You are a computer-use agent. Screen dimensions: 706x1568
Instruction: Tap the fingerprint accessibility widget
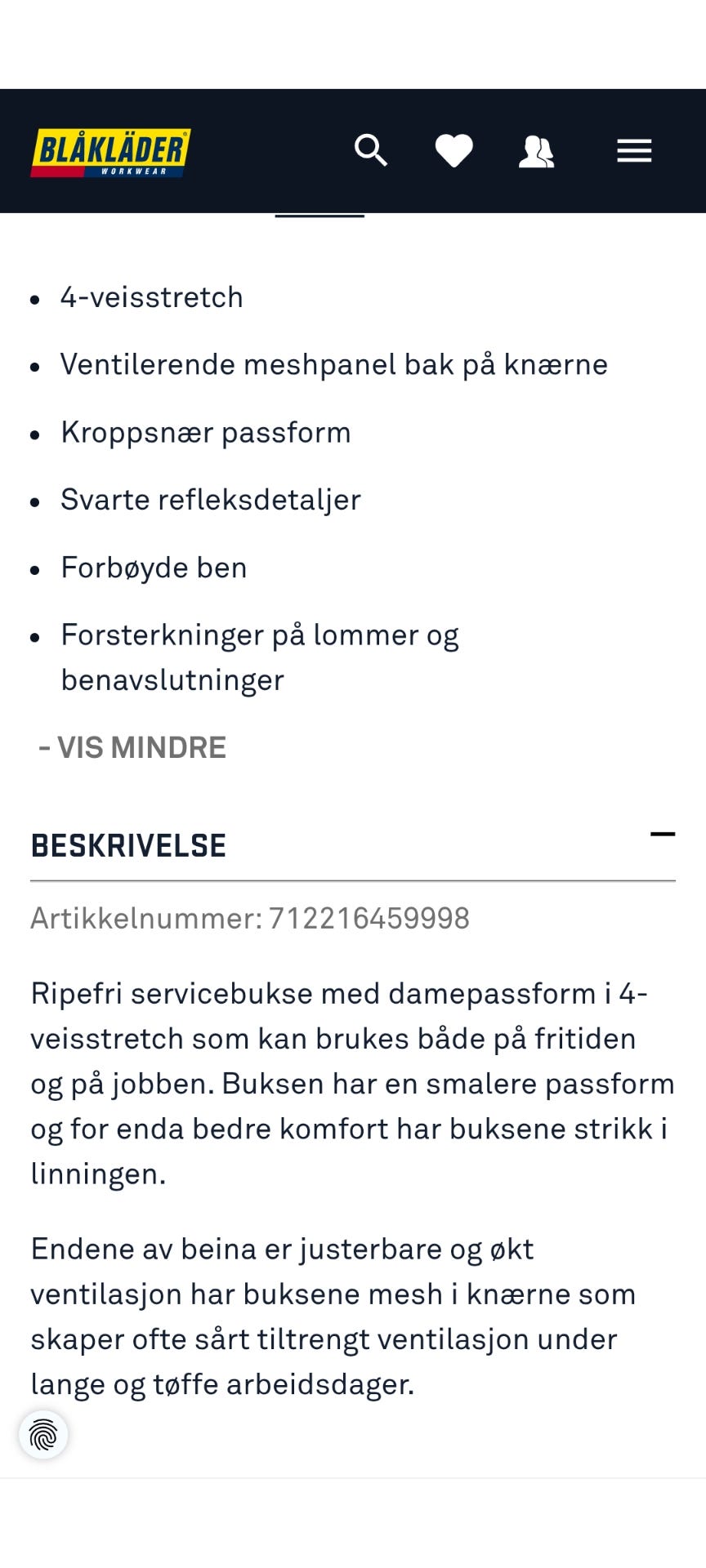43,1435
